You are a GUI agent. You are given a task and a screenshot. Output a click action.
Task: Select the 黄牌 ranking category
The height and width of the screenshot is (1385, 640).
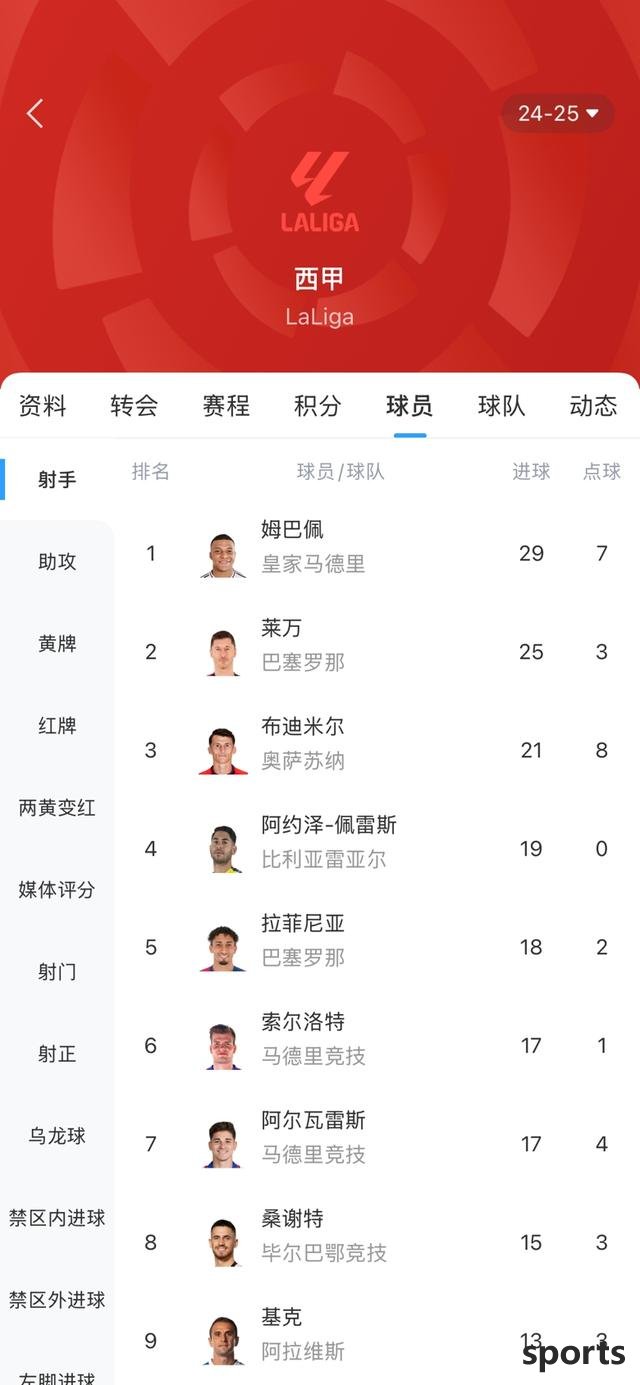tap(57, 643)
